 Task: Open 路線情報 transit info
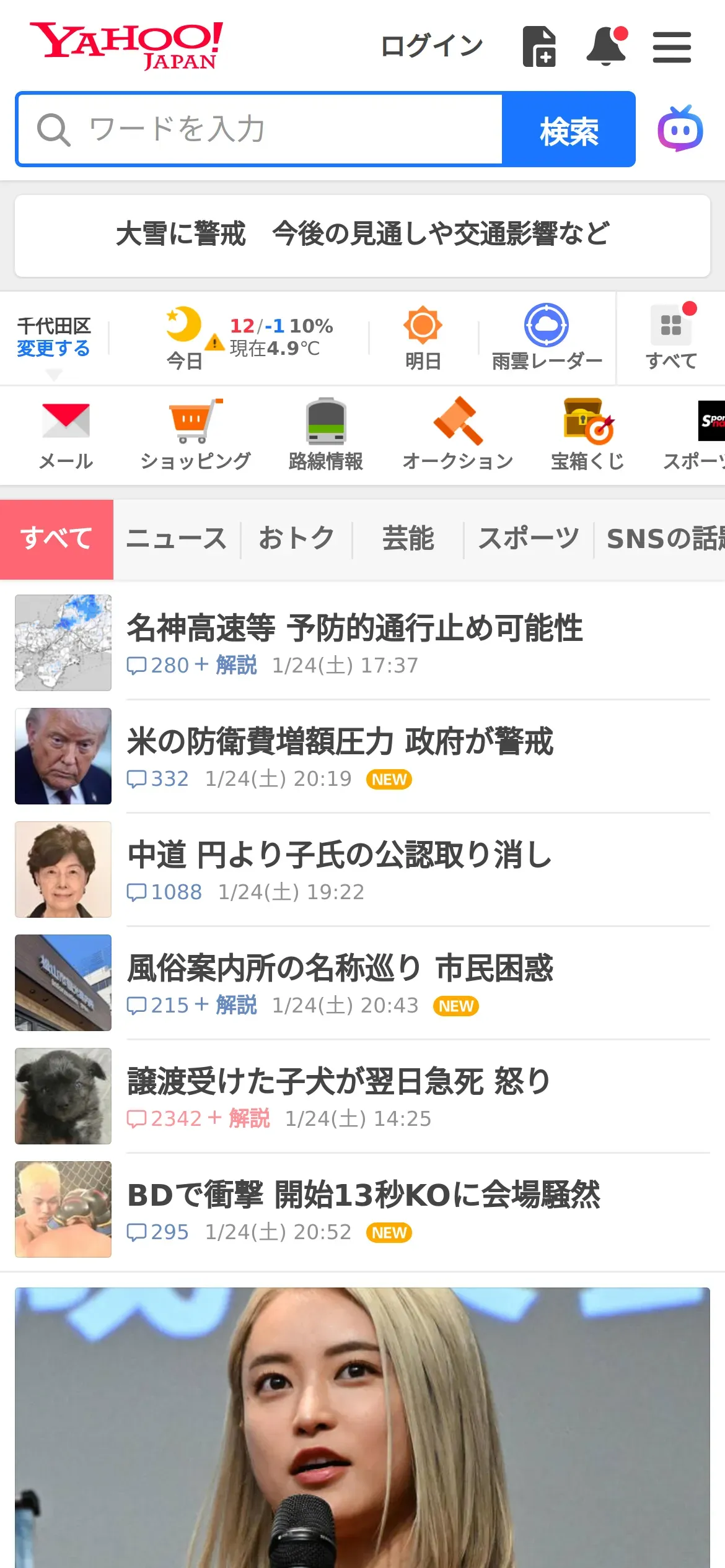tap(326, 435)
